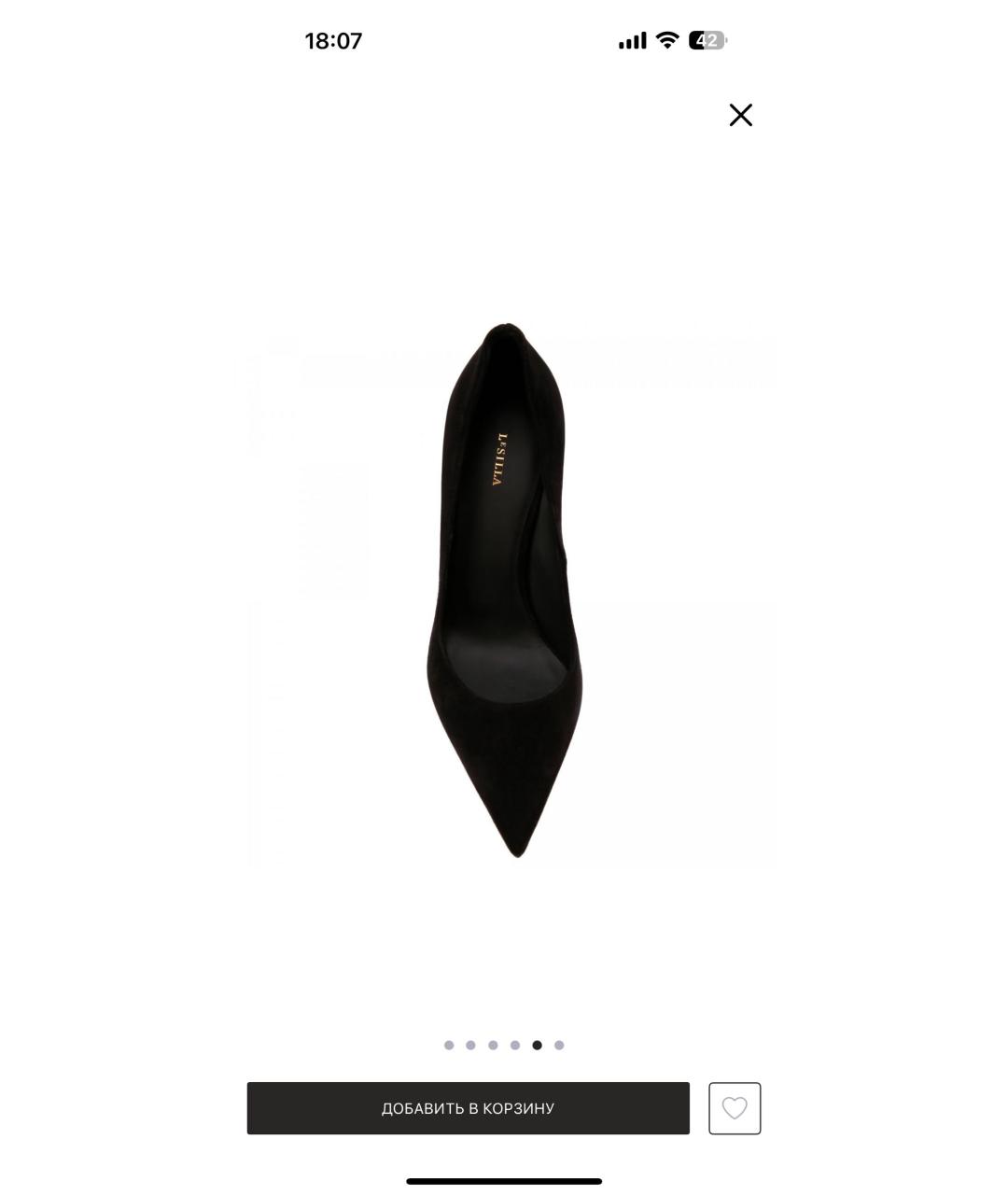Close the product image viewer

(740, 115)
